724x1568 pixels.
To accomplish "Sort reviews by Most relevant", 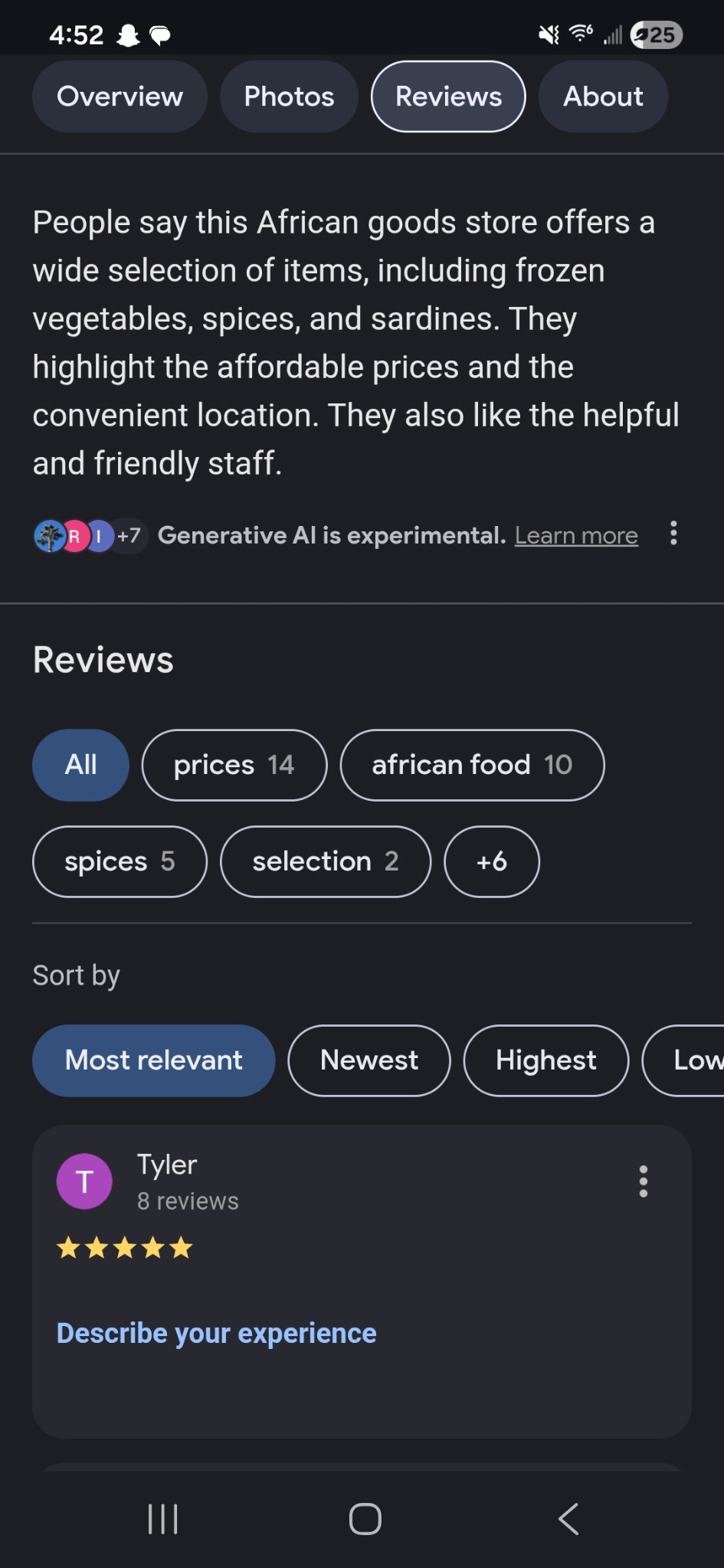I will (153, 1060).
